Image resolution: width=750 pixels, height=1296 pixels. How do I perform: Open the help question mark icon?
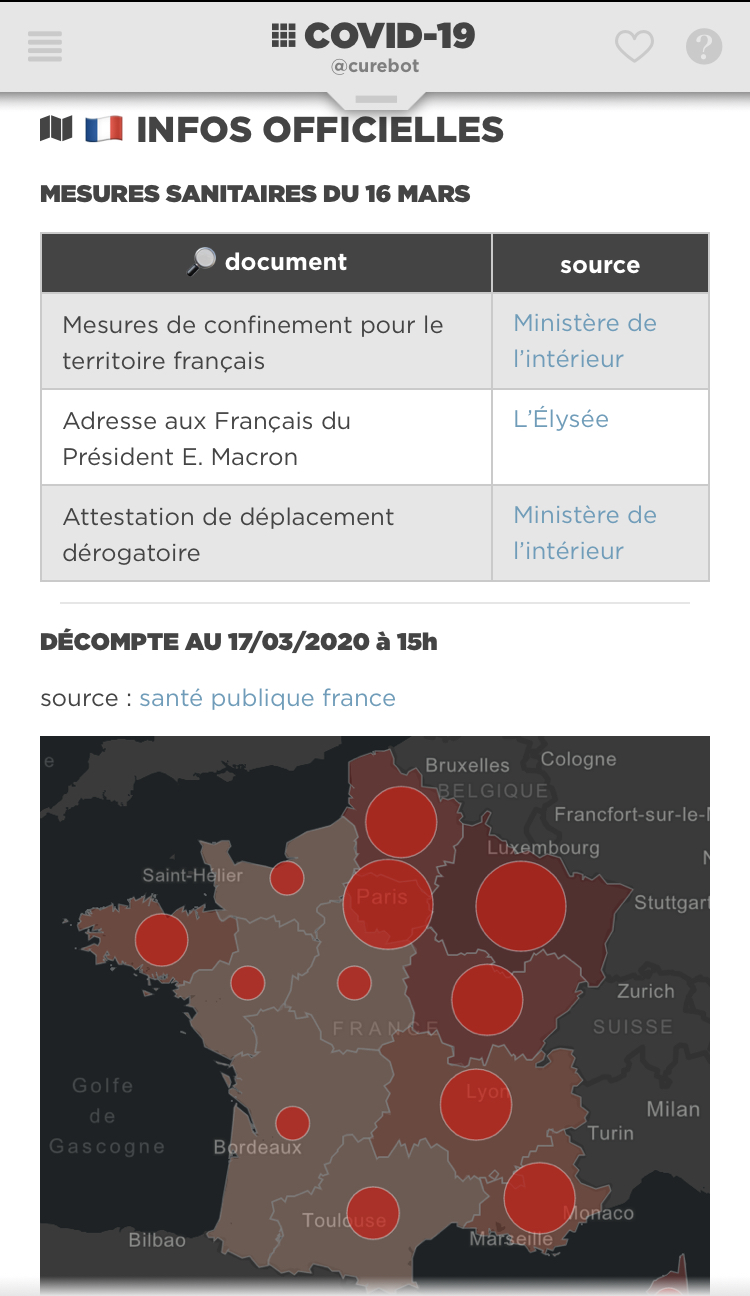point(704,46)
